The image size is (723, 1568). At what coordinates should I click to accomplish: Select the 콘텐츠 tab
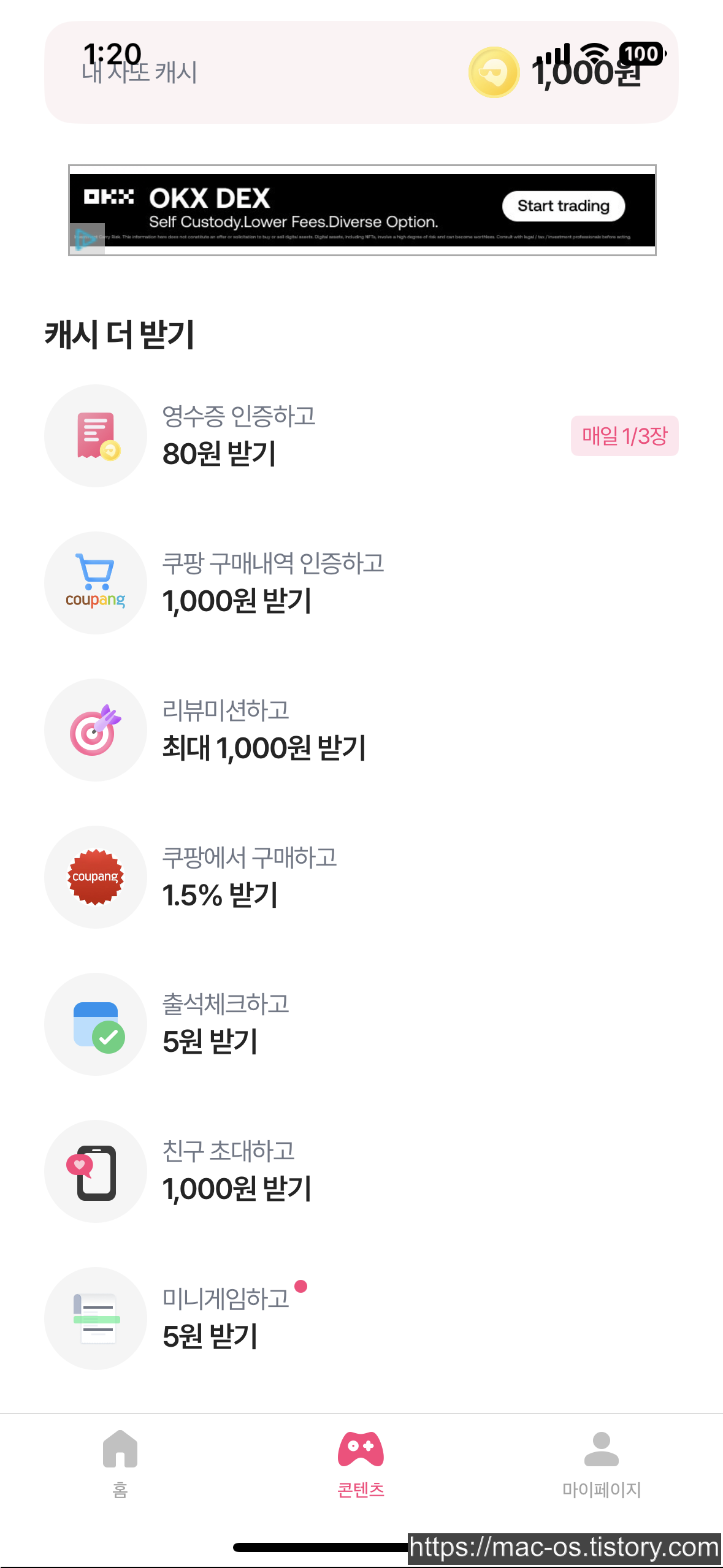(361, 1463)
